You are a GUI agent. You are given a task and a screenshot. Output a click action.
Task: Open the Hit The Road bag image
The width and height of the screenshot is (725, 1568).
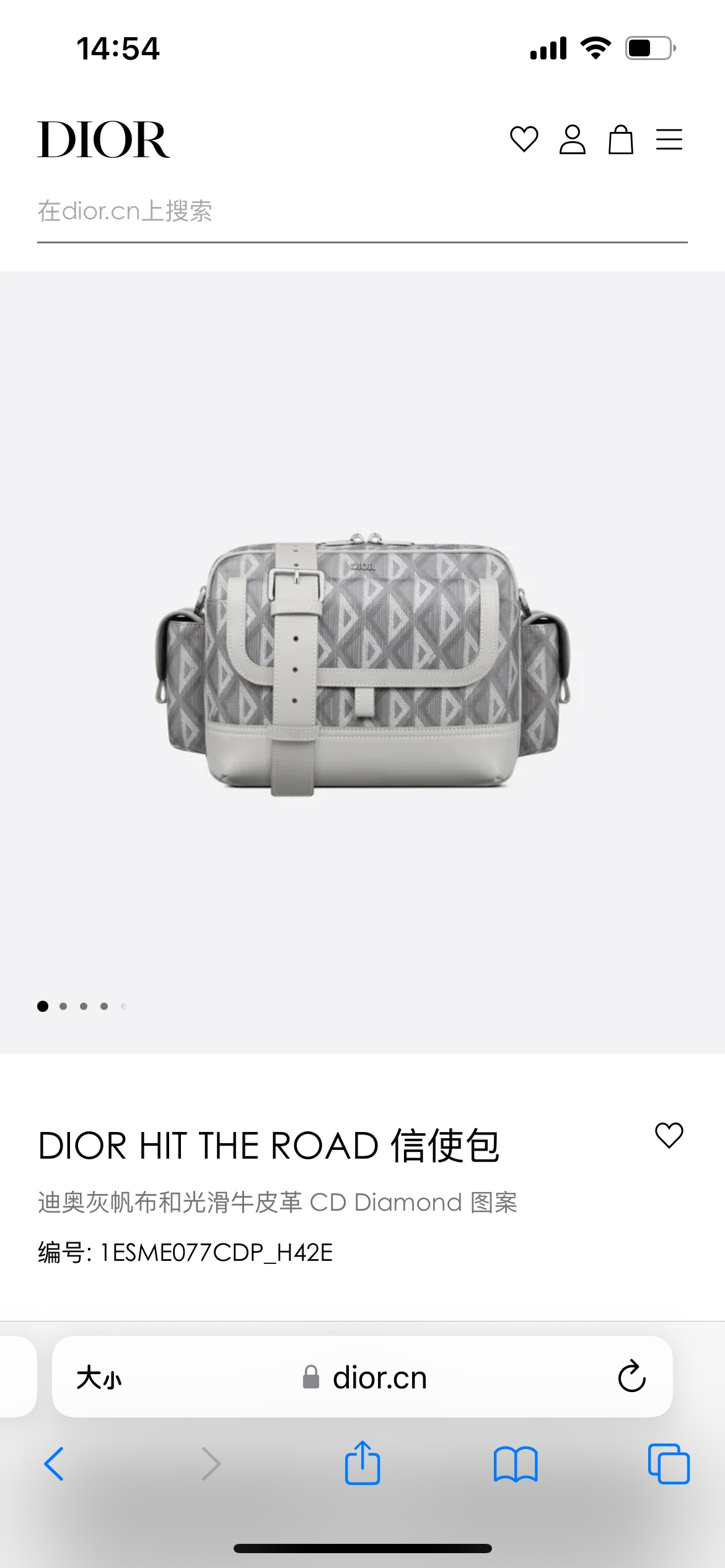tap(362, 663)
